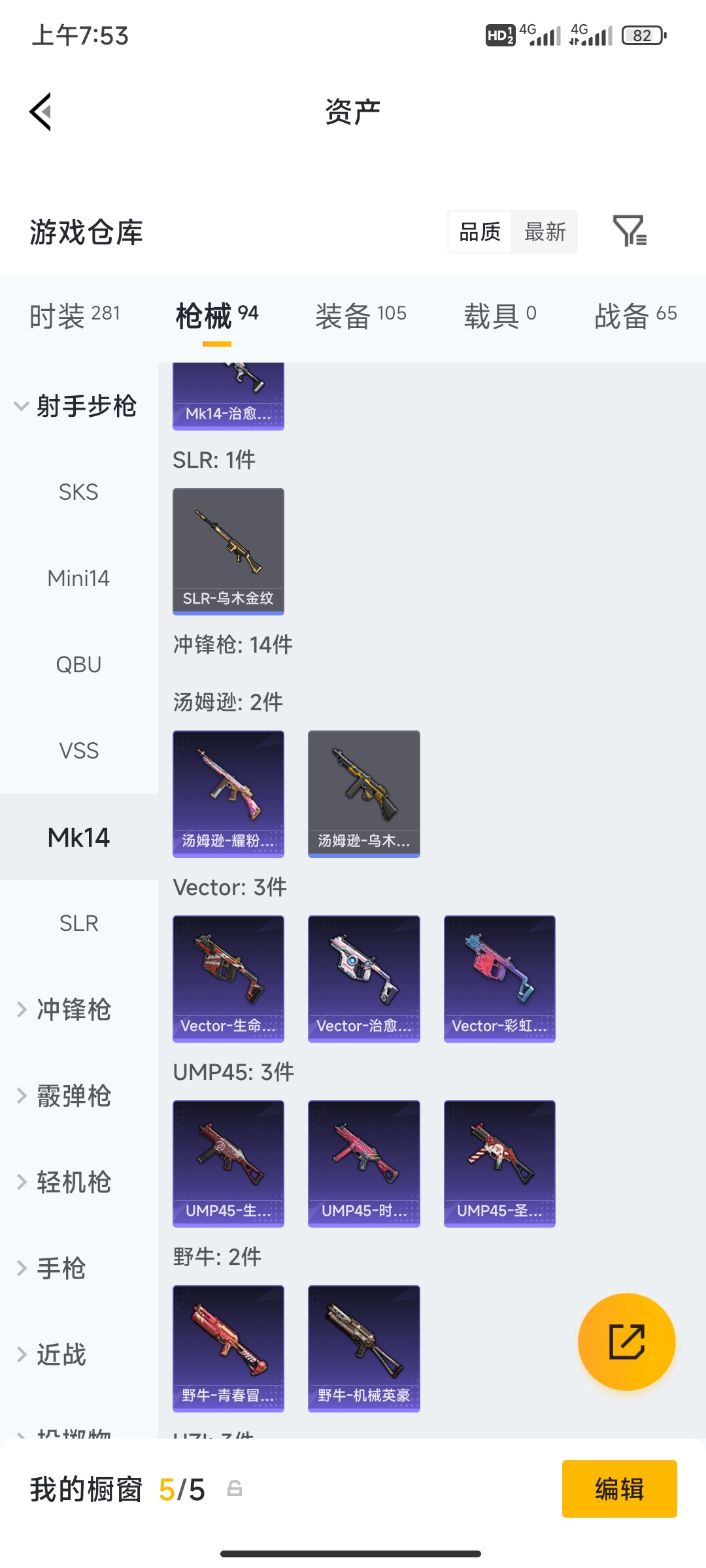The width and height of the screenshot is (706, 1568).
Task: Select SKS in the sidebar
Action: [79, 492]
